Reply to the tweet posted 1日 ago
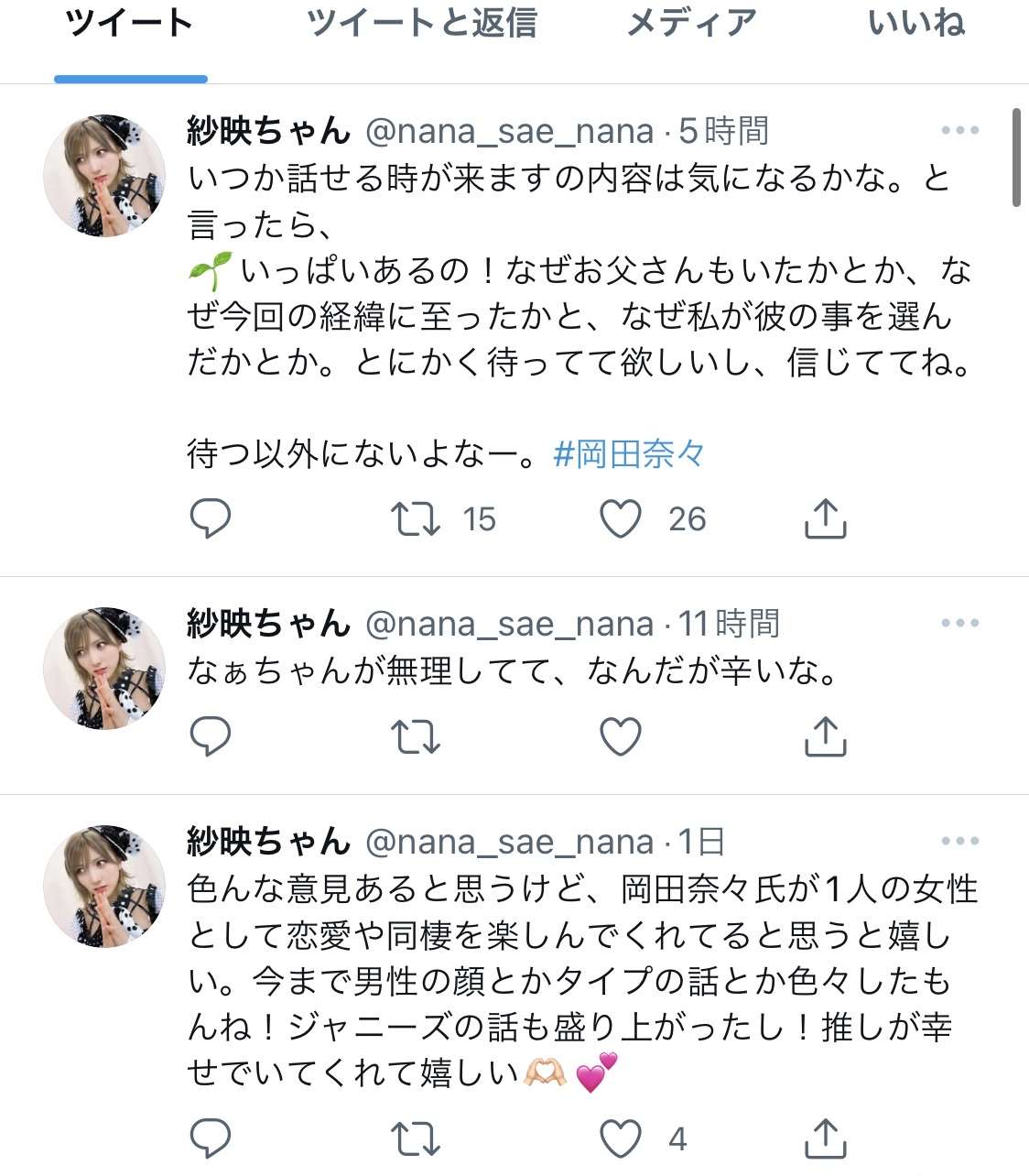 point(210,1138)
